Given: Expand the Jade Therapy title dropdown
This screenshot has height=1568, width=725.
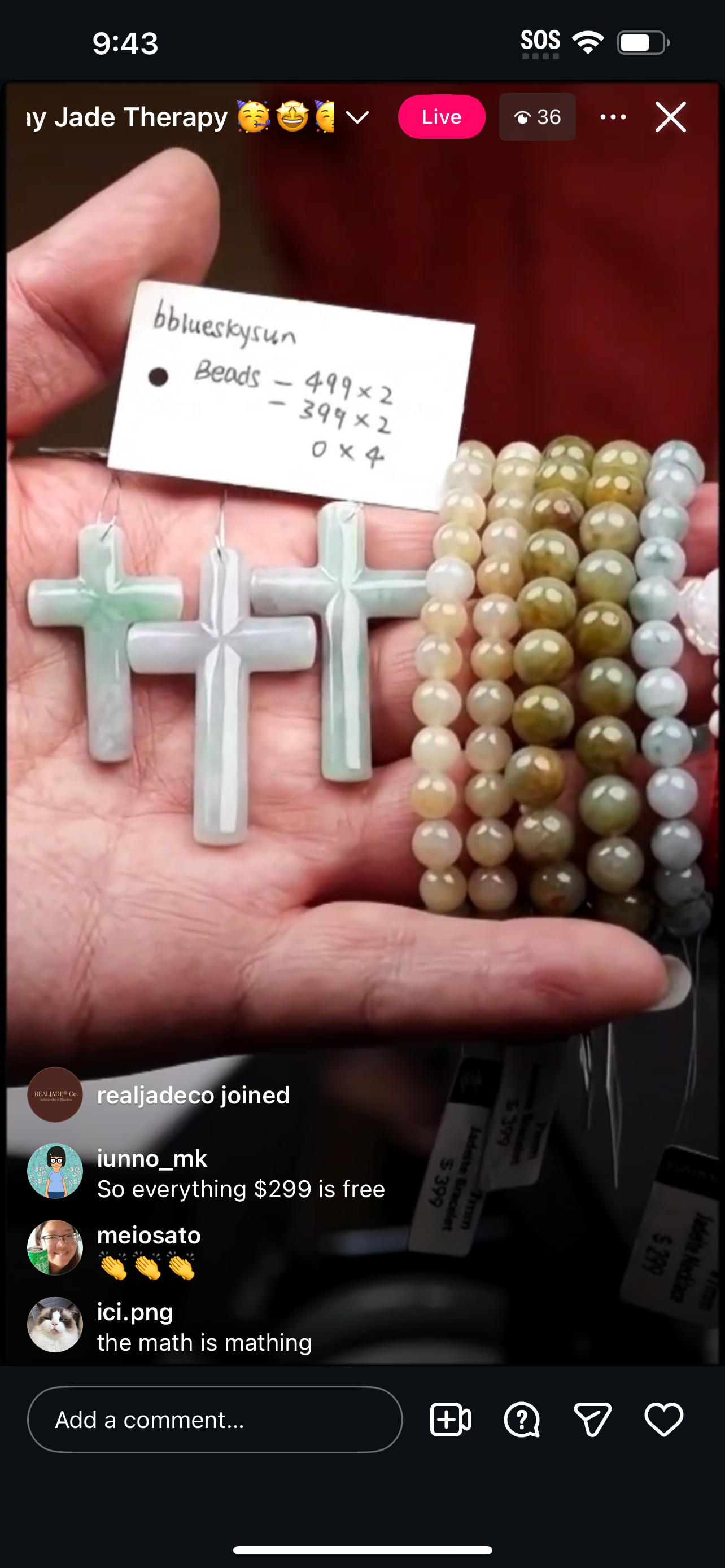Looking at the screenshot, I should point(357,117).
